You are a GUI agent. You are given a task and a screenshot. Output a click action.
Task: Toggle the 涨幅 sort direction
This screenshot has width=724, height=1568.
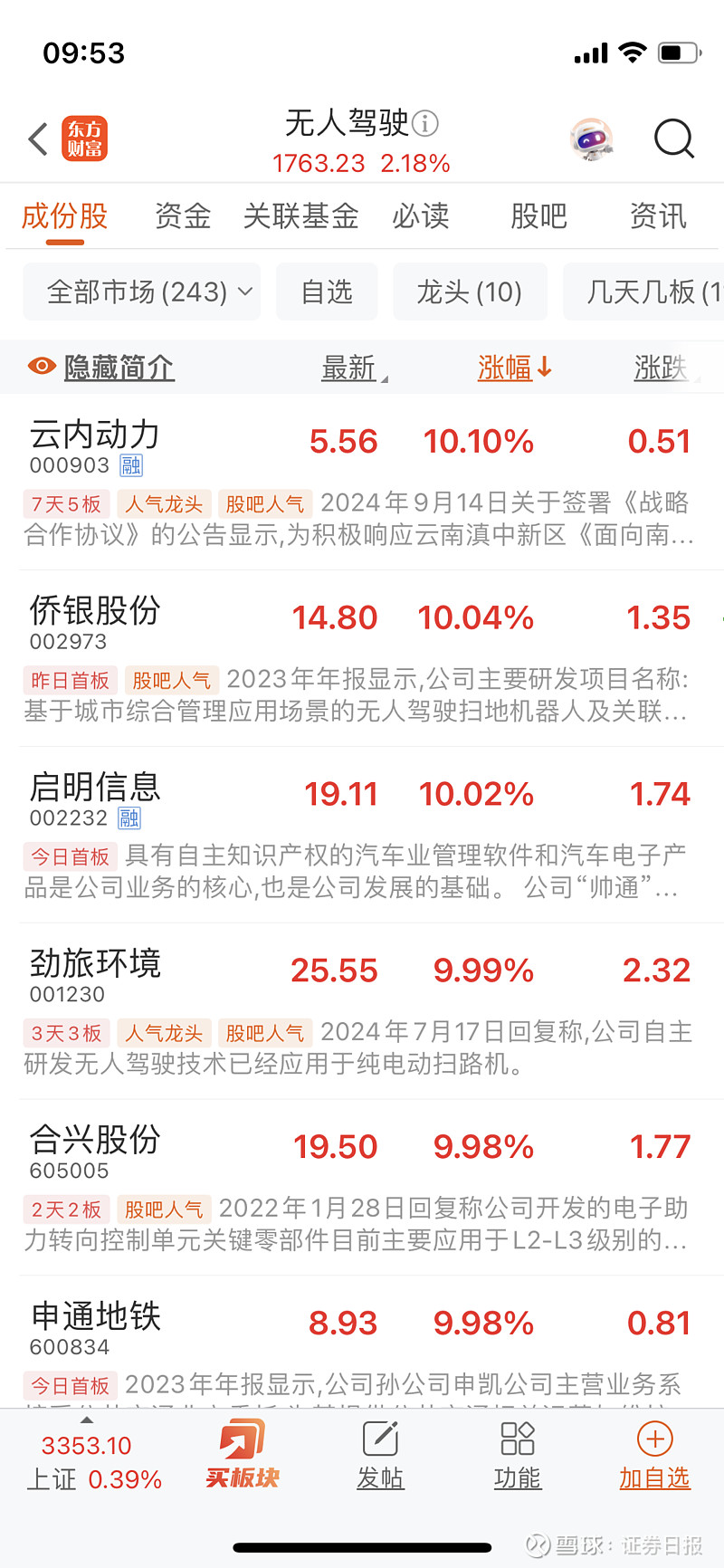click(x=514, y=368)
